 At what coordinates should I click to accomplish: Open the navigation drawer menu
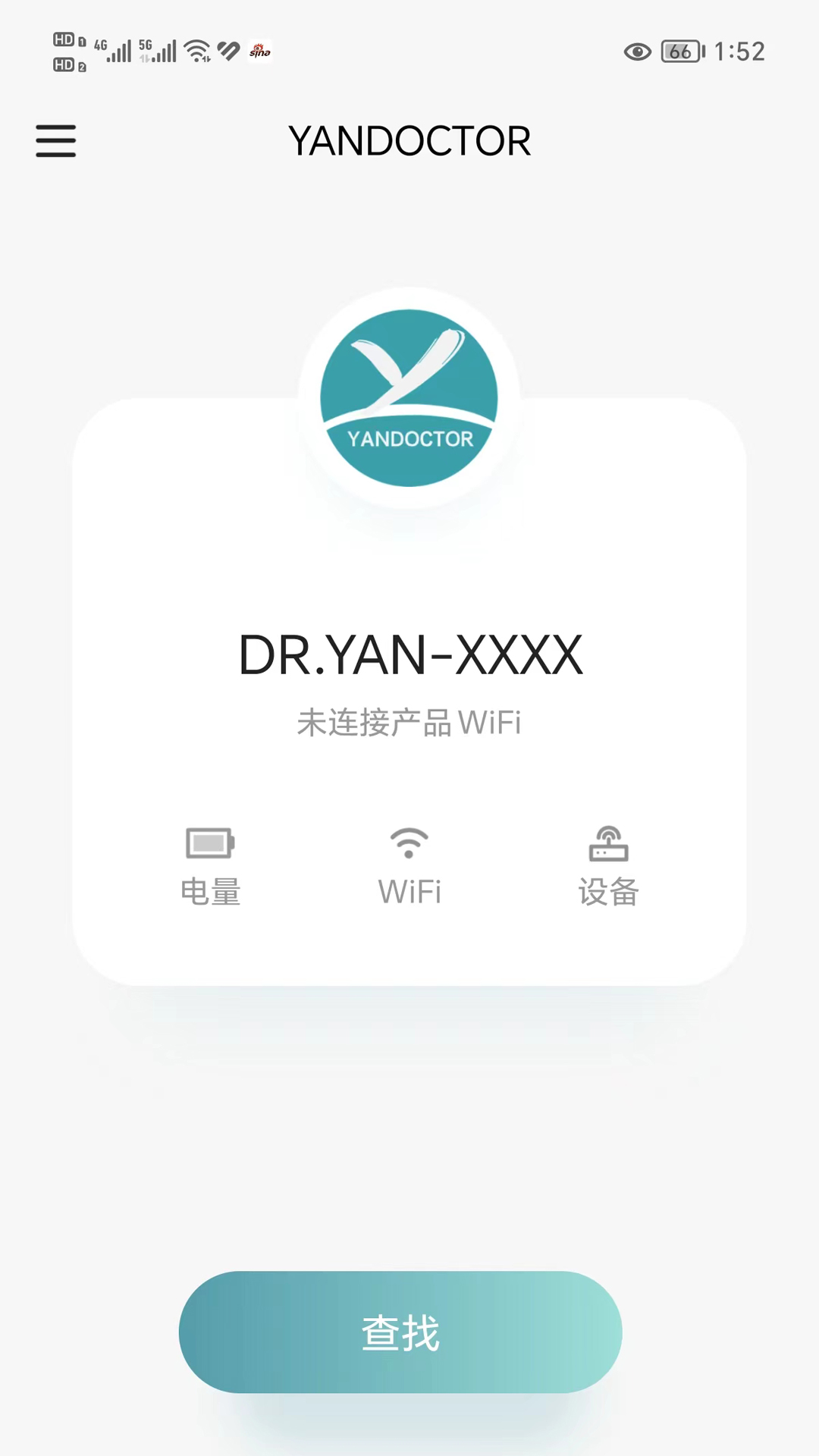55,141
